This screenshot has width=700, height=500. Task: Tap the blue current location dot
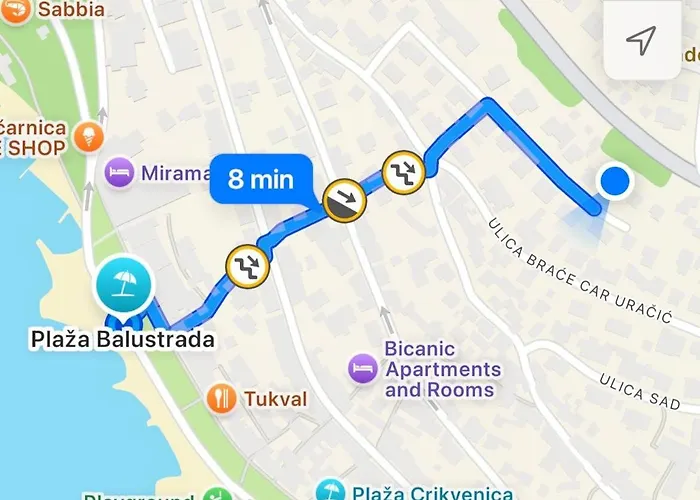(614, 182)
